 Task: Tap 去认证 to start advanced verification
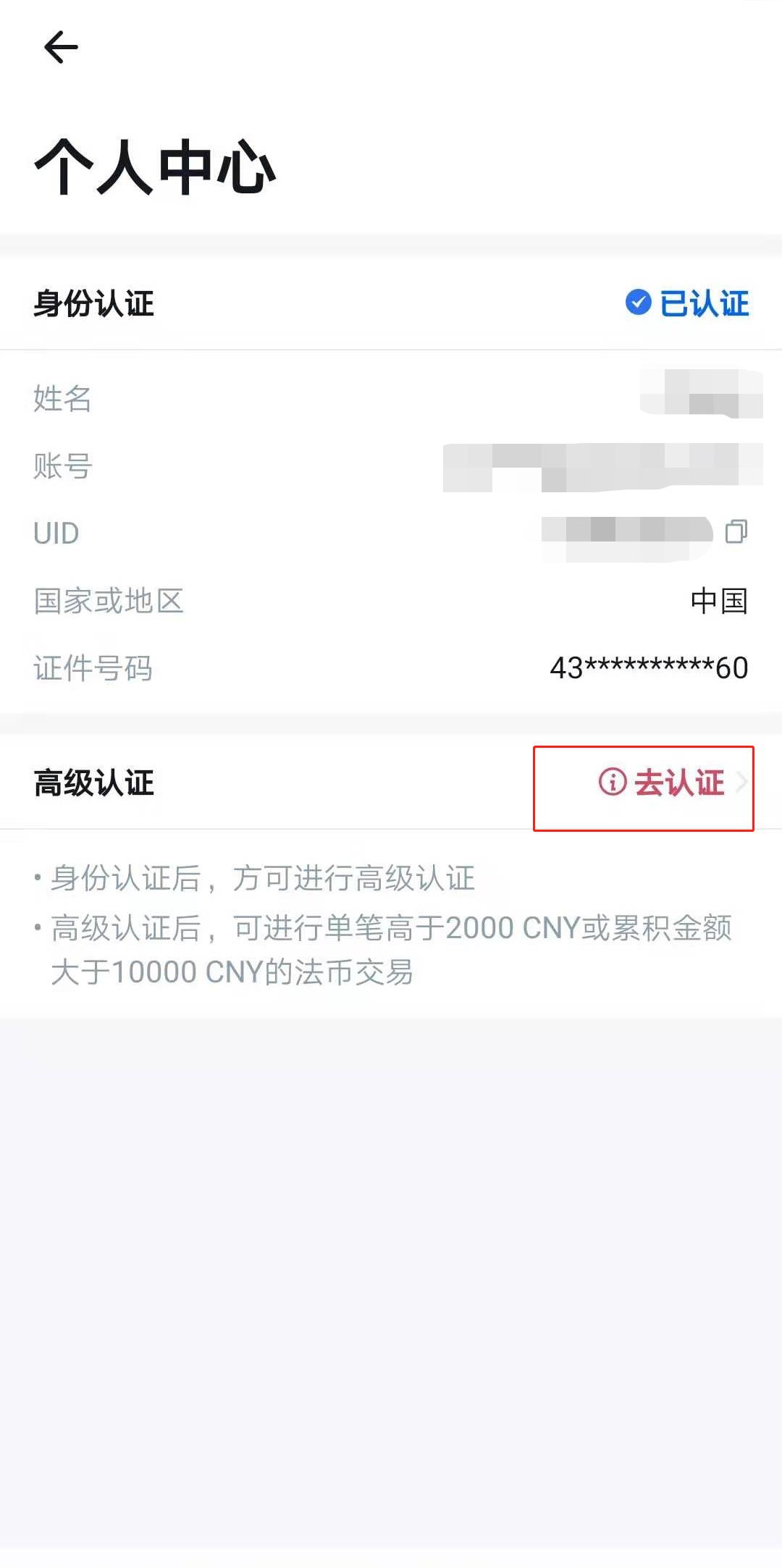tap(679, 783)
